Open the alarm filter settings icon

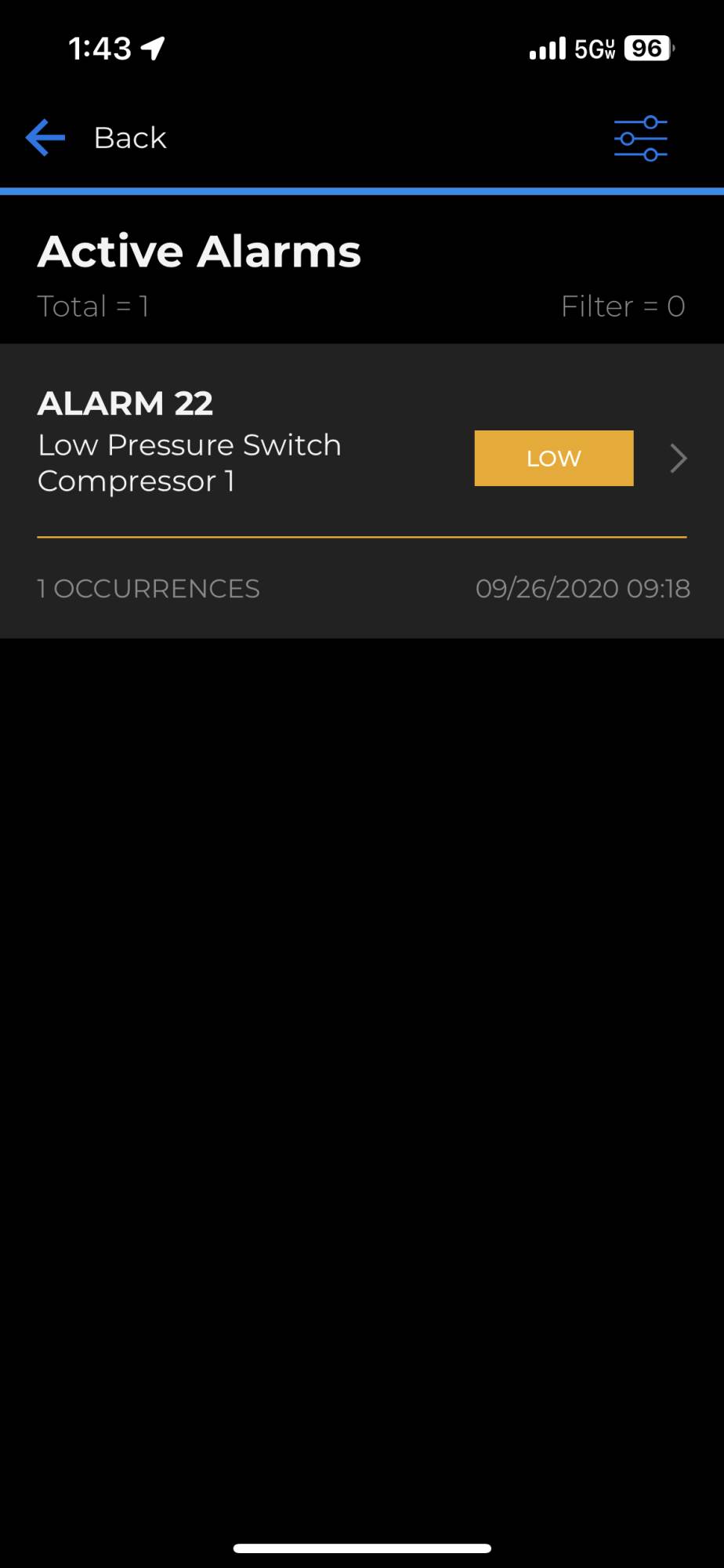pyautogui.click(x=640, y=139)
